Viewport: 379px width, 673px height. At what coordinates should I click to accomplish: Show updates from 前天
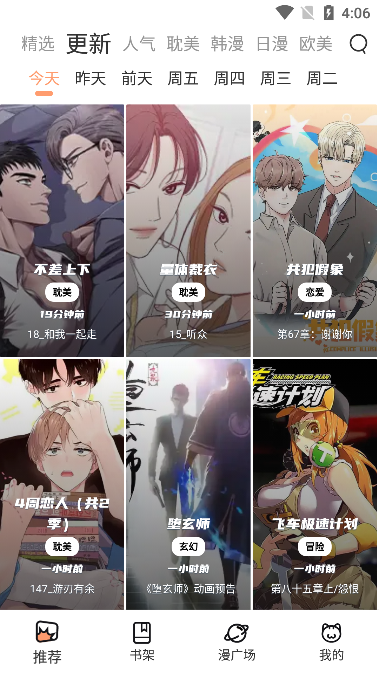click(136, 78)
